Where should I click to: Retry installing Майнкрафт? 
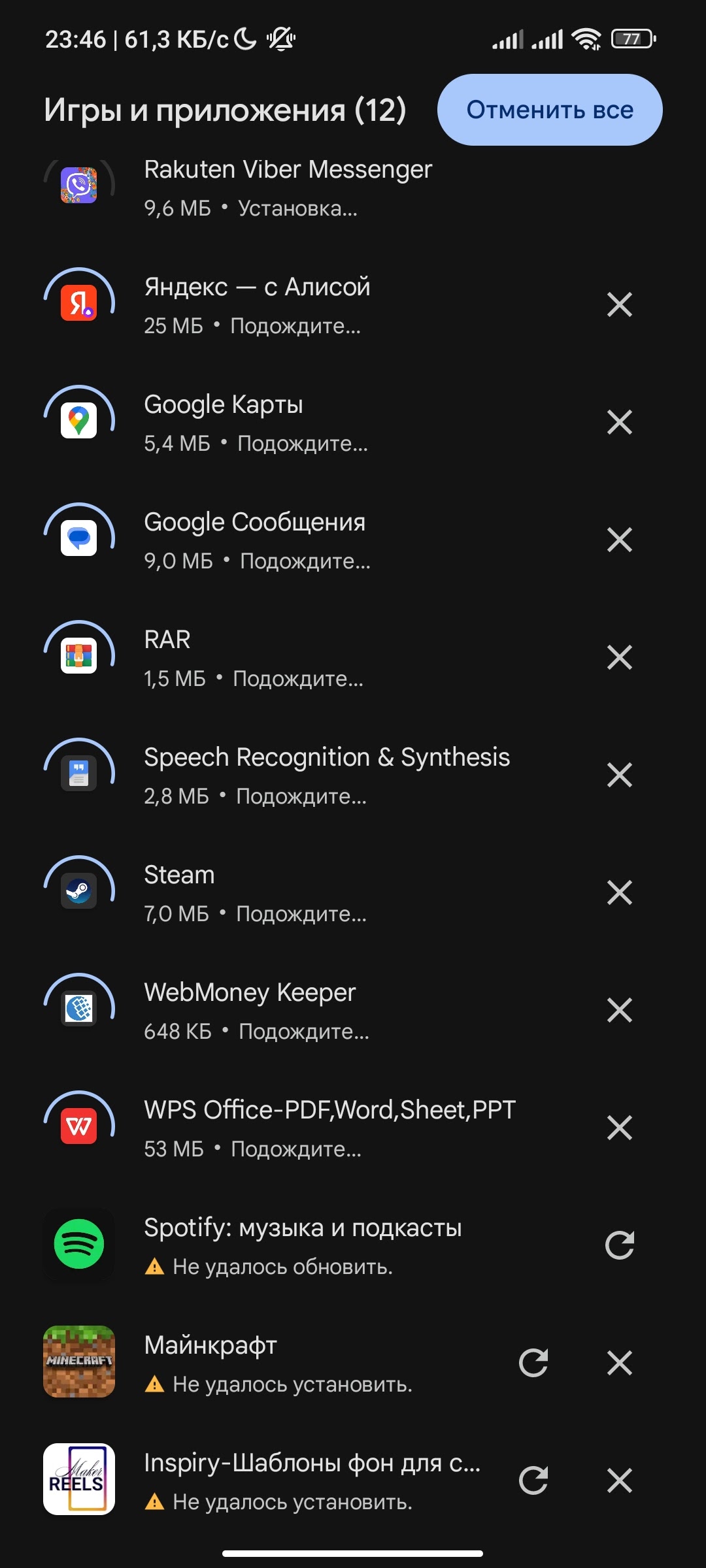pyautogui.click(x=533, y=1363)
